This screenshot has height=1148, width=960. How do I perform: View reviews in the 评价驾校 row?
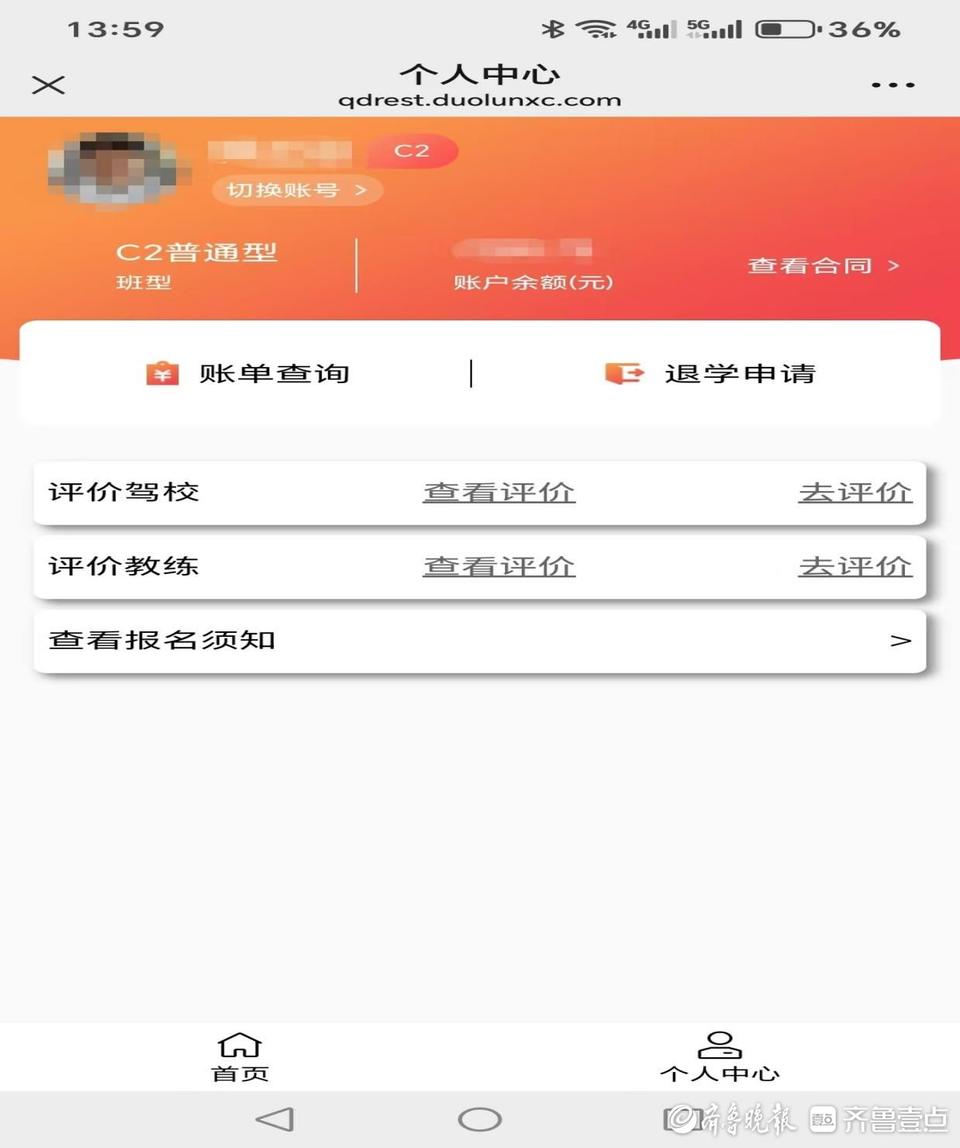[499, 492]
